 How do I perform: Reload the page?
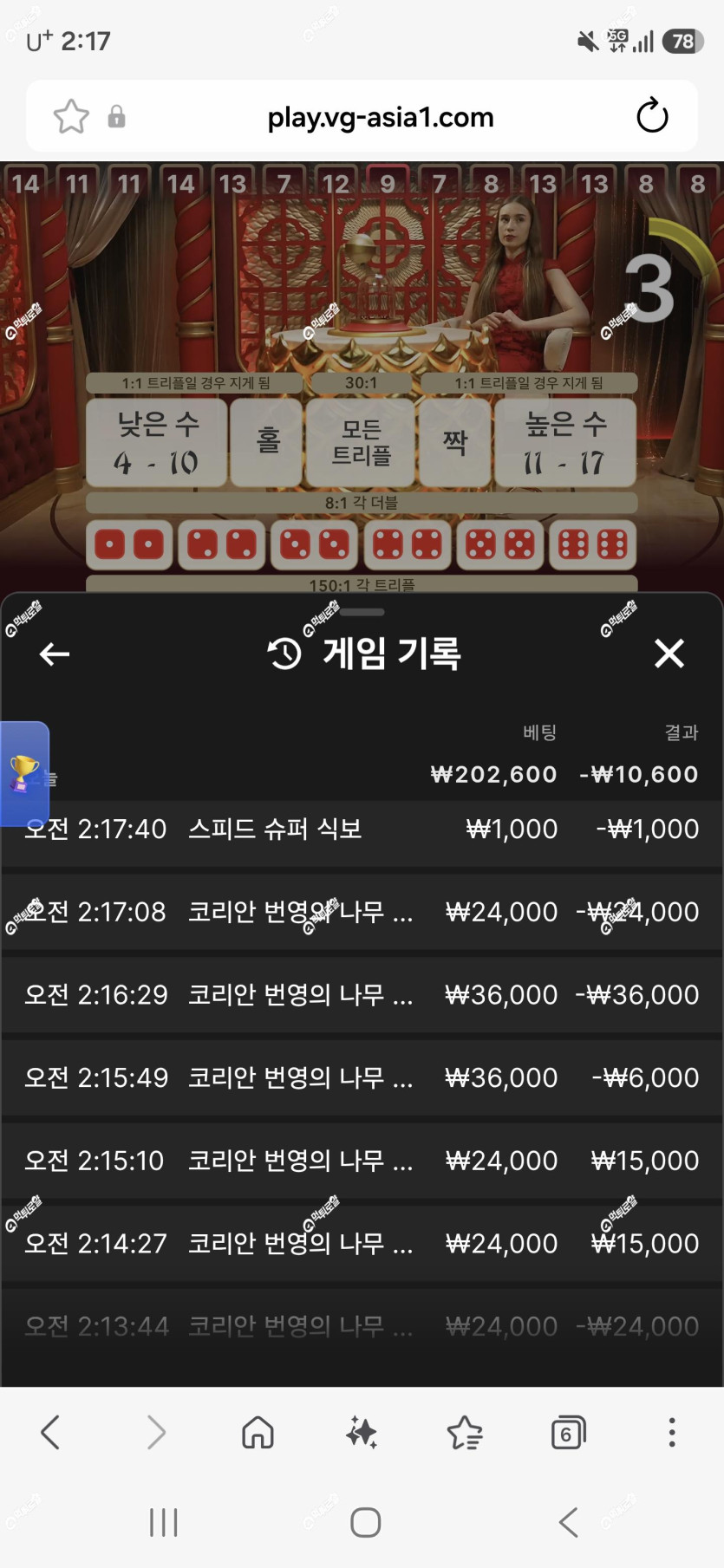point(652,116)
